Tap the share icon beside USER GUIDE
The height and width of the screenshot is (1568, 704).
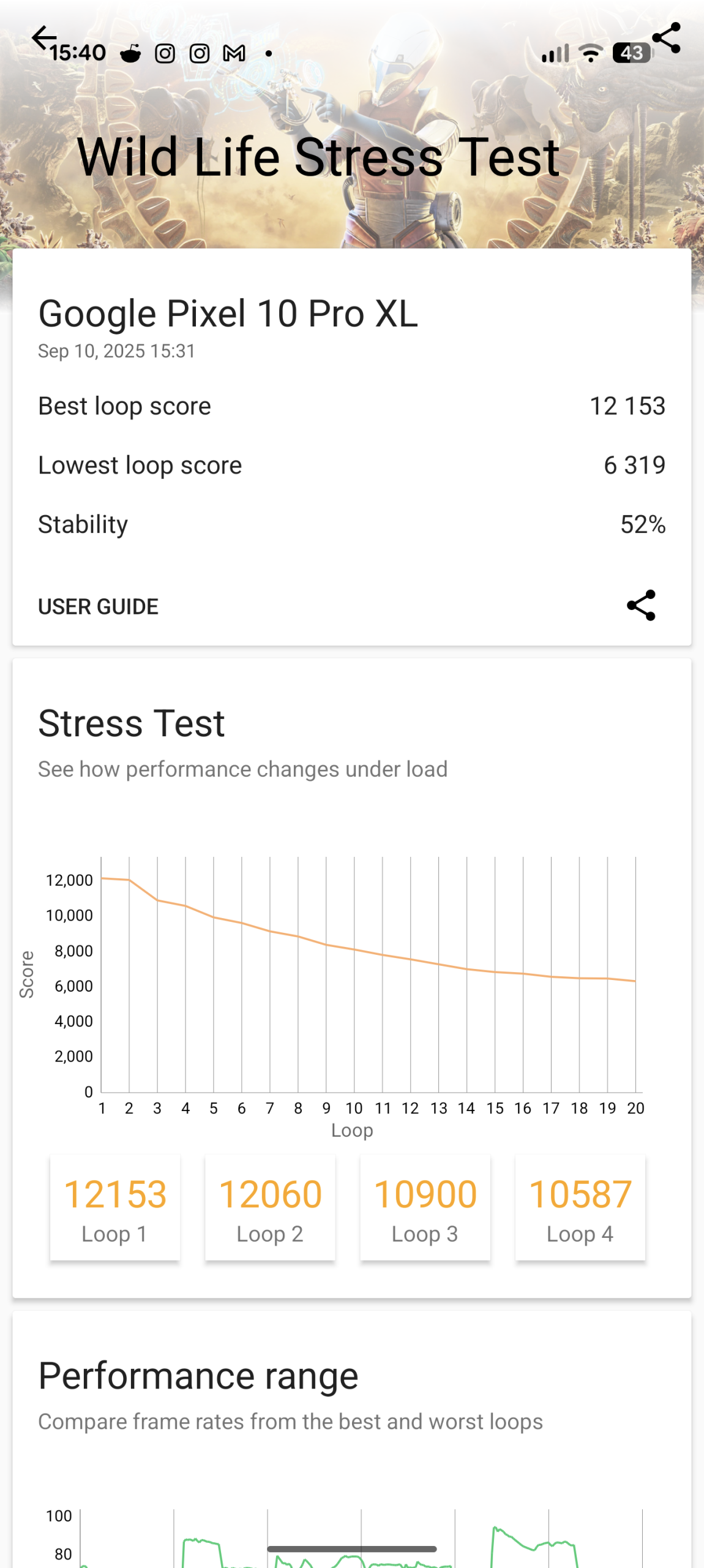click(x=639, y=606)
